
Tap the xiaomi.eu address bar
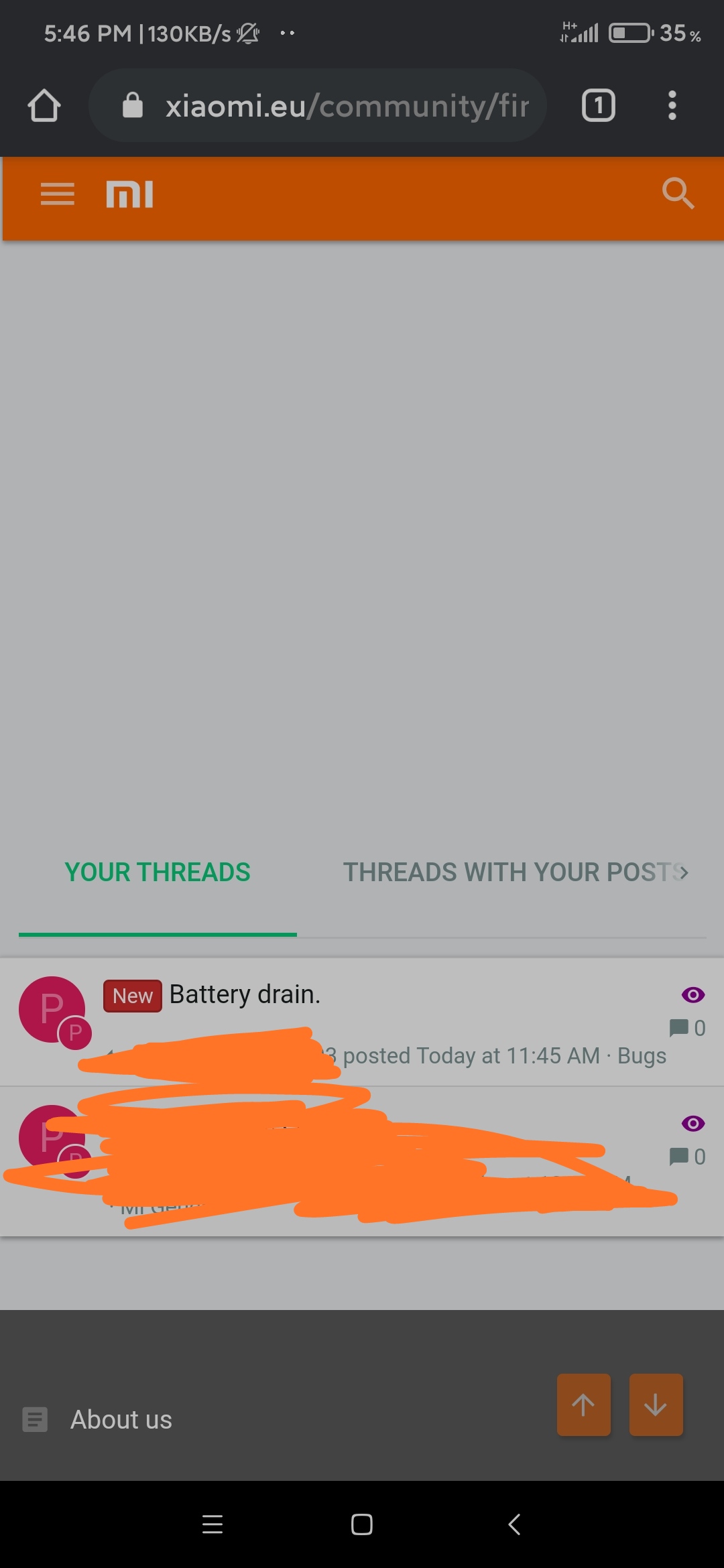pos(318,105)
